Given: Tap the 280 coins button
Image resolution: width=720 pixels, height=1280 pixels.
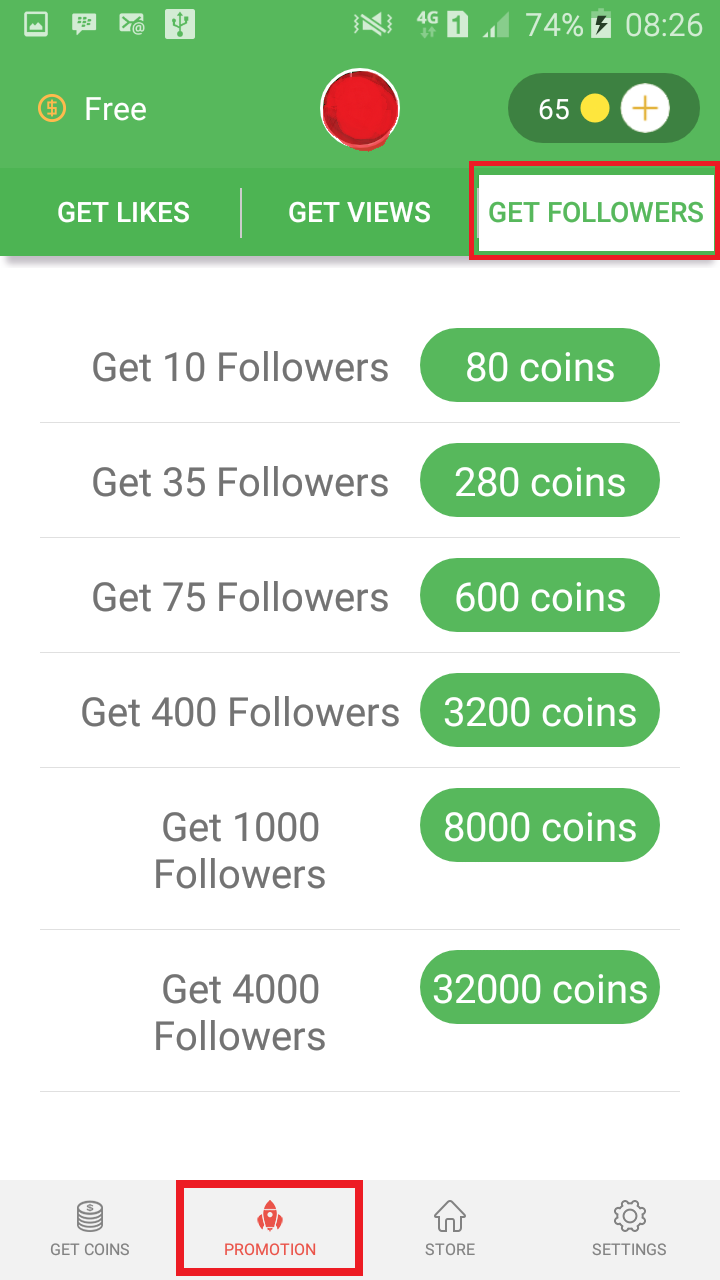Looking at the screenshot, I should [540, 481].
